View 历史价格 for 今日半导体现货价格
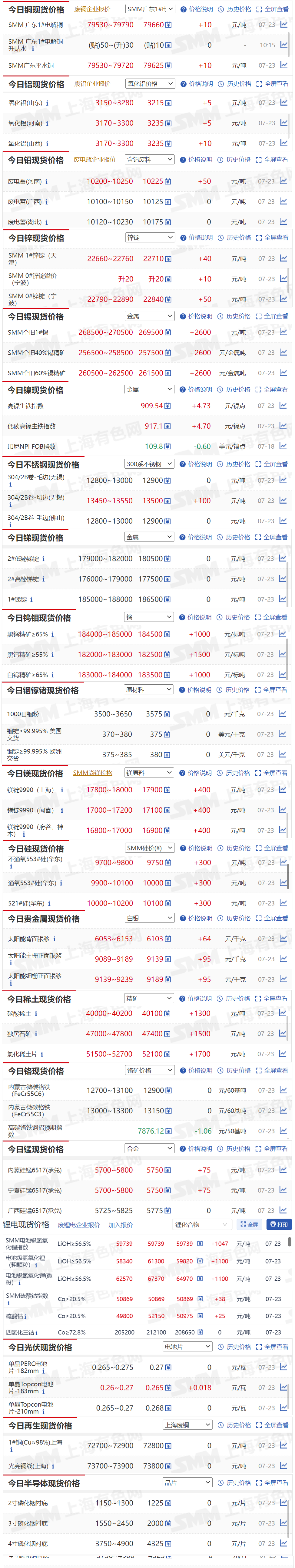295x1568 pixels. [235, 1482]
